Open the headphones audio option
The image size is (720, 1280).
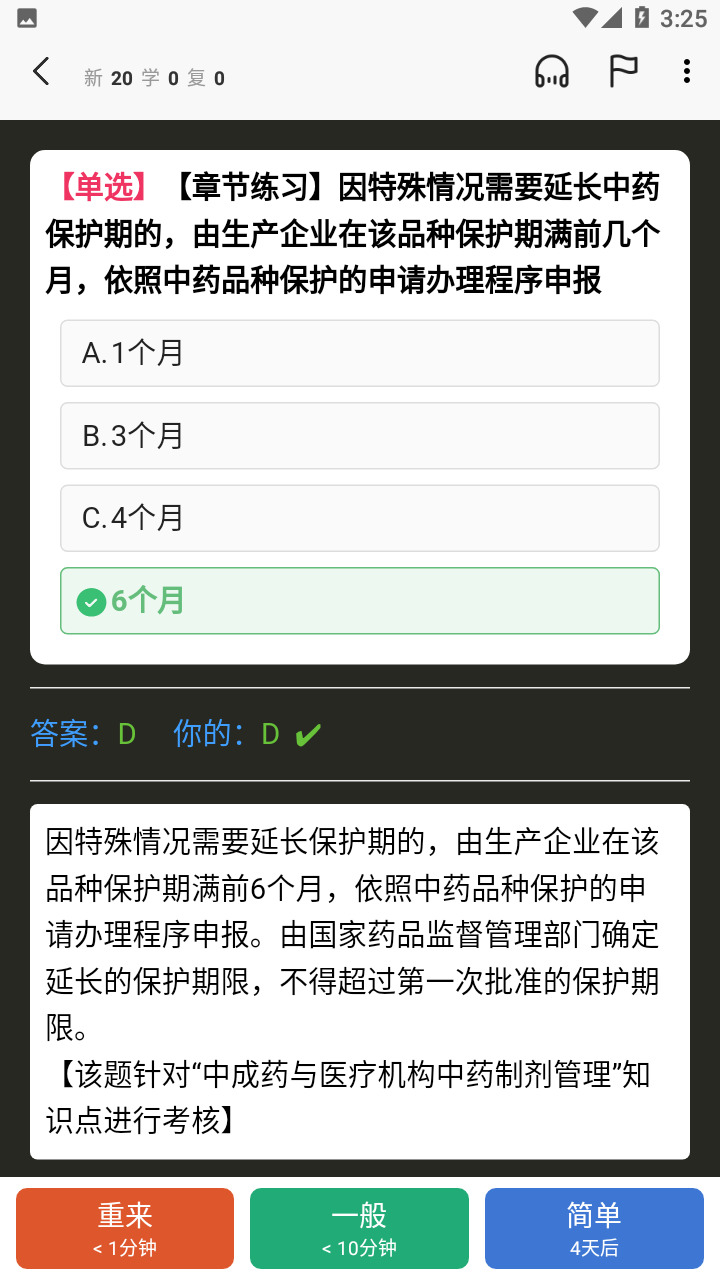coord(552,72)
